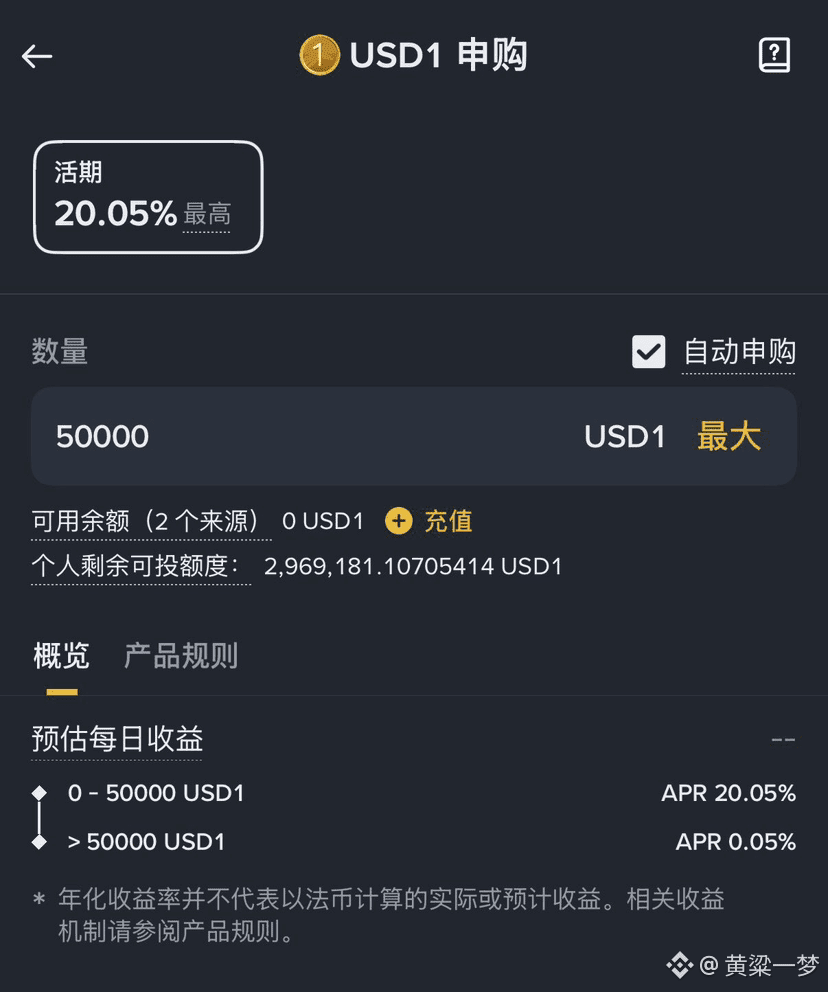Click the back arrow to exit subscription page

37,56
